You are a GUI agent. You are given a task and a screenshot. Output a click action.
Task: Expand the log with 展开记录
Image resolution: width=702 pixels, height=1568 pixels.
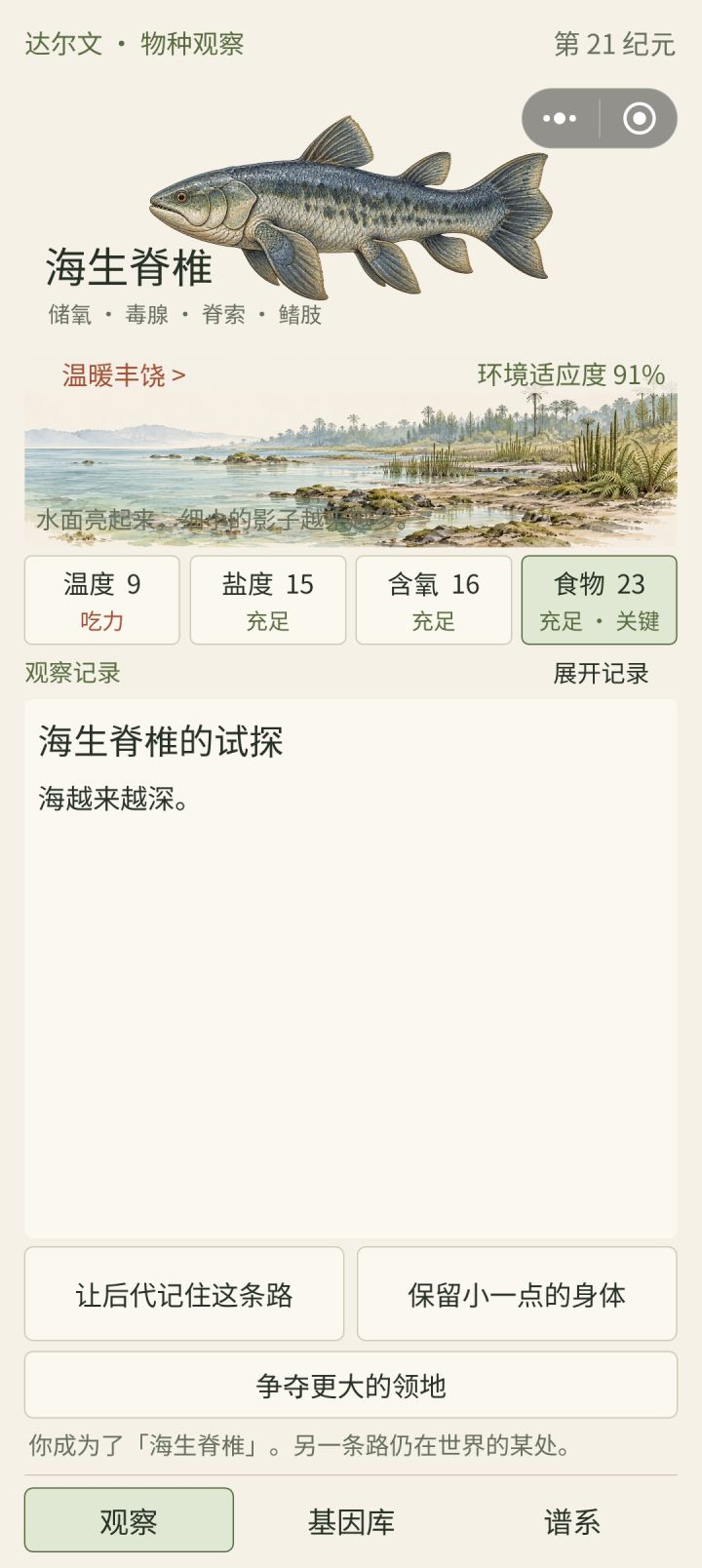(601, 673)
